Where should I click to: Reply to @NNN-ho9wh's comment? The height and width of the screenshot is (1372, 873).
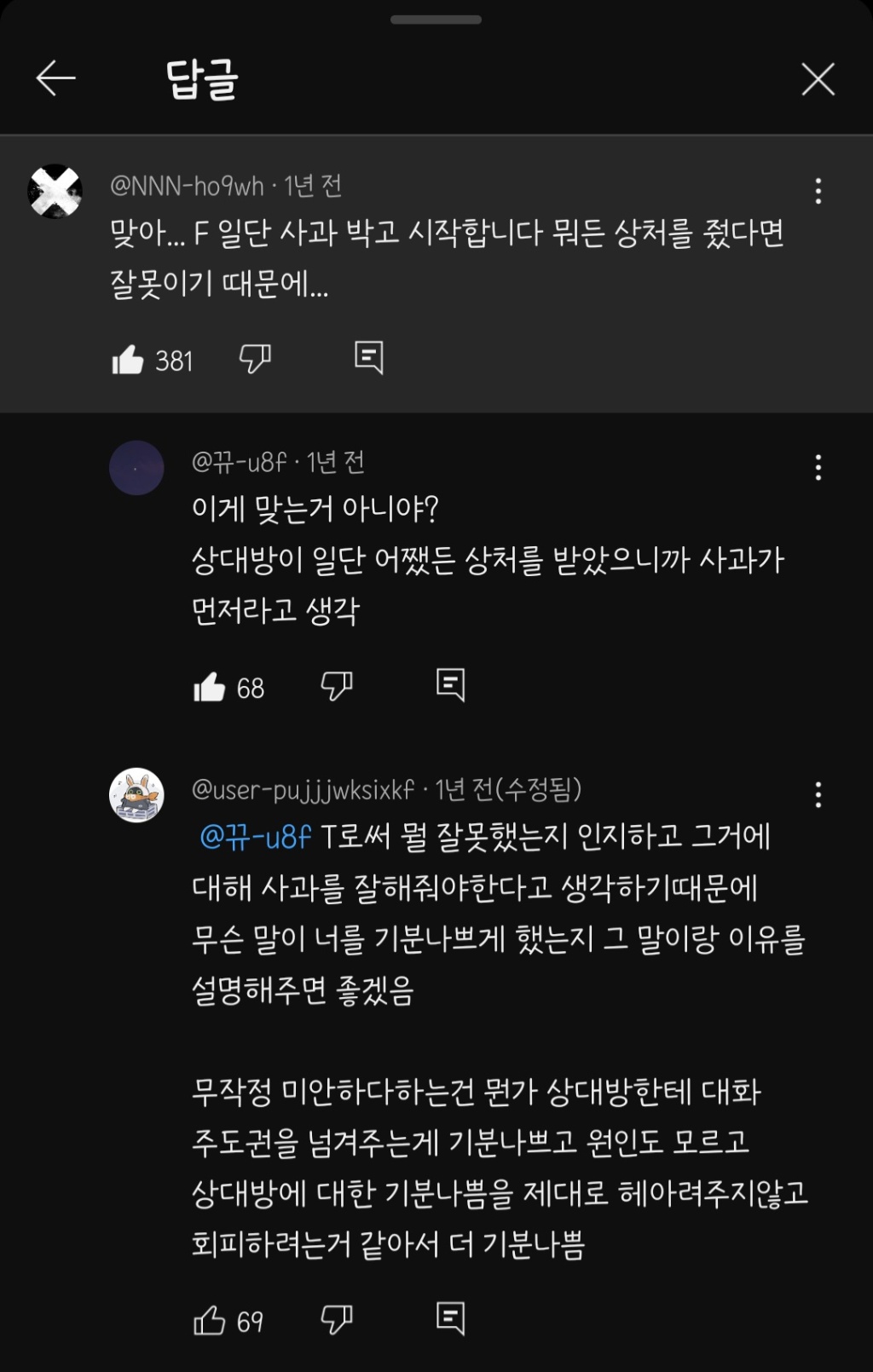tap(369, 358)
